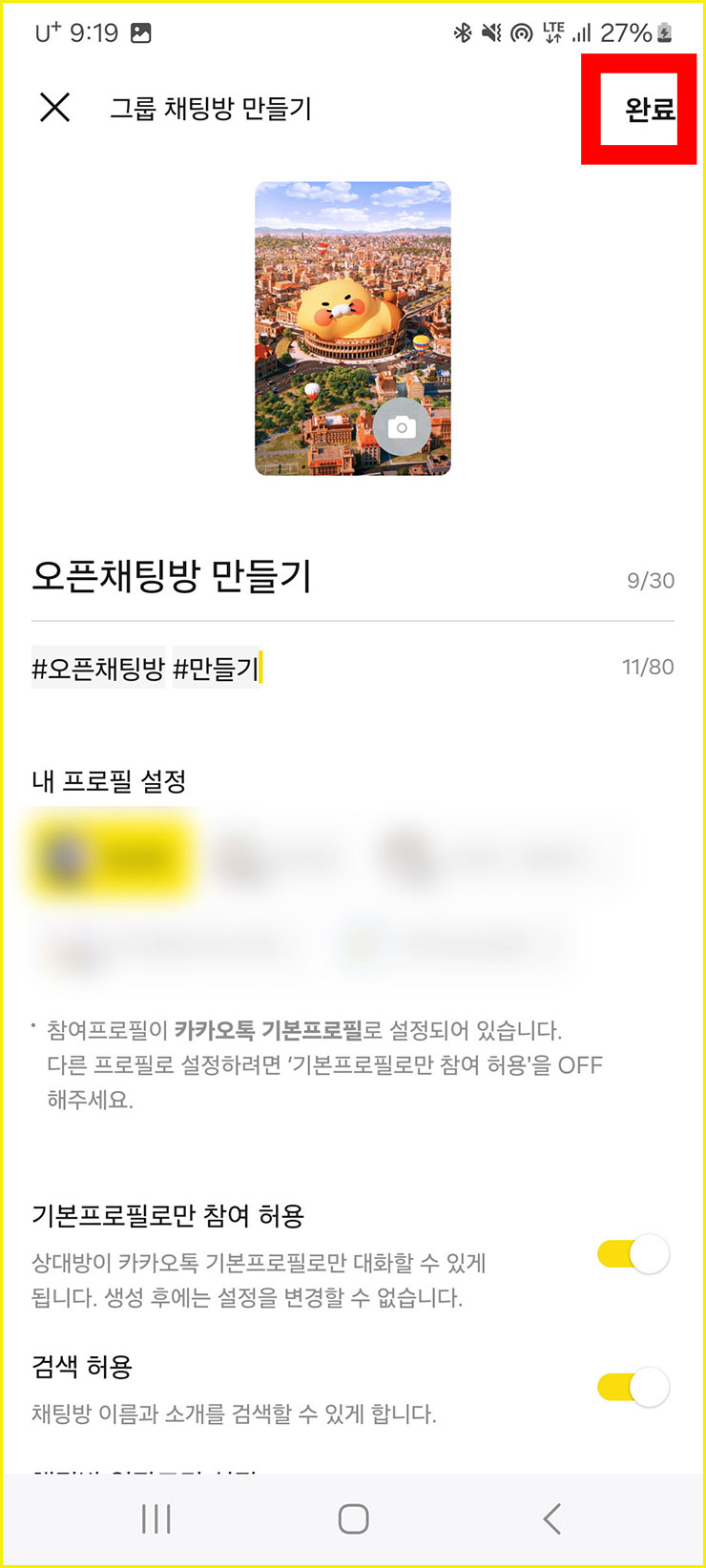The width and height of the screenshot is (706, 1568).
Task: Tap the hotspot icon in the status bar
Action: (x=523, y=31)
